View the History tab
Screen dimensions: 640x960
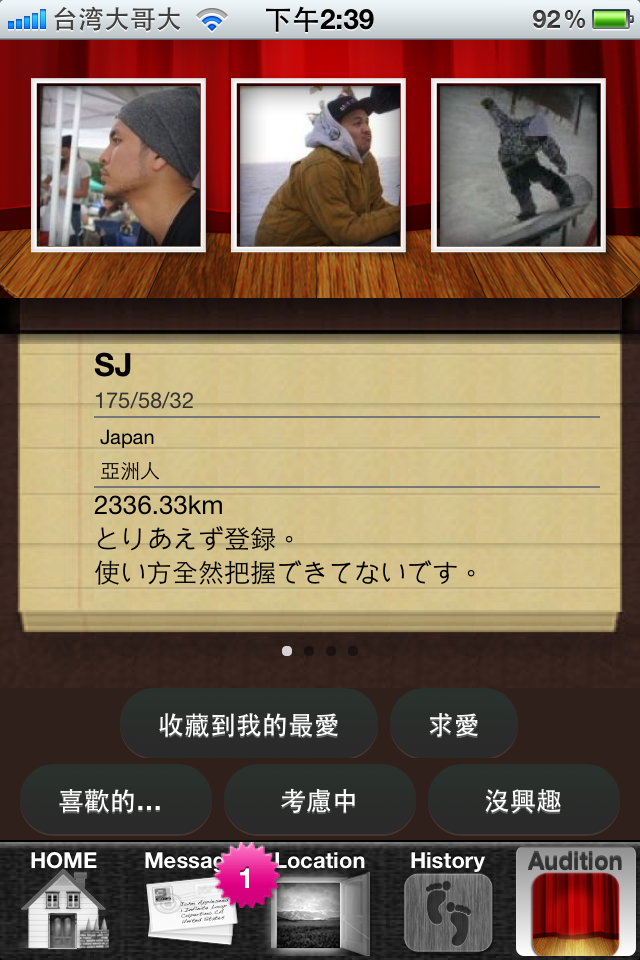pyautogui.click(x=447, y=900)
